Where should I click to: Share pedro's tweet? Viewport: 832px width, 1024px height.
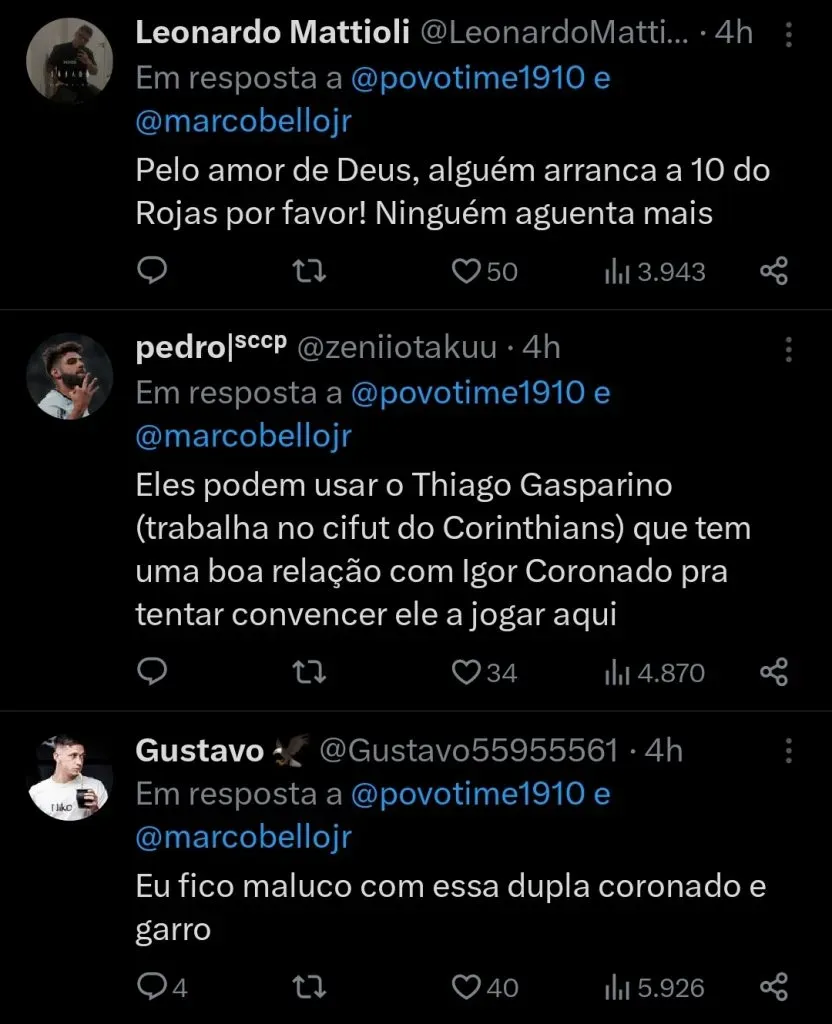pos(774,673)
